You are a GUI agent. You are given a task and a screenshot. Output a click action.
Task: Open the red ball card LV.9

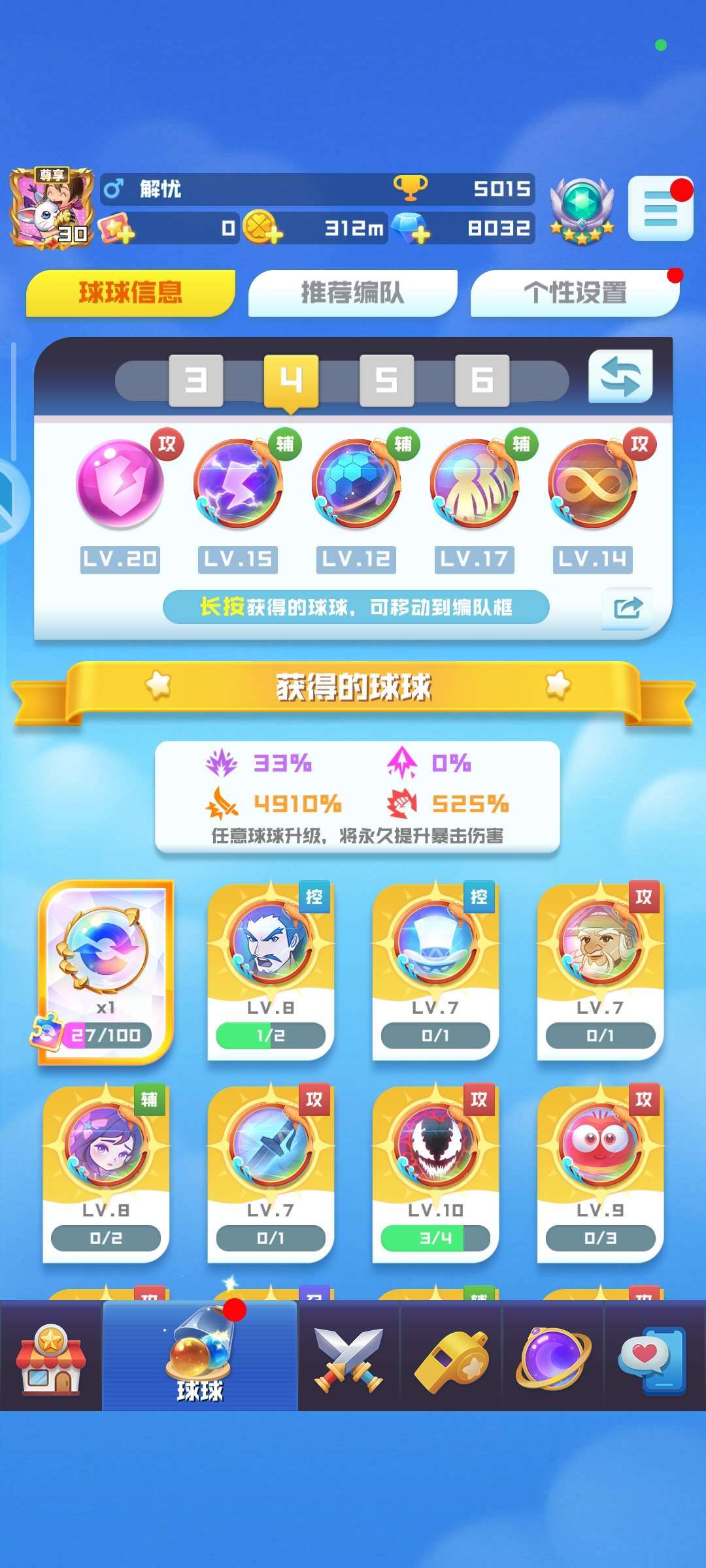(600, 1173)
